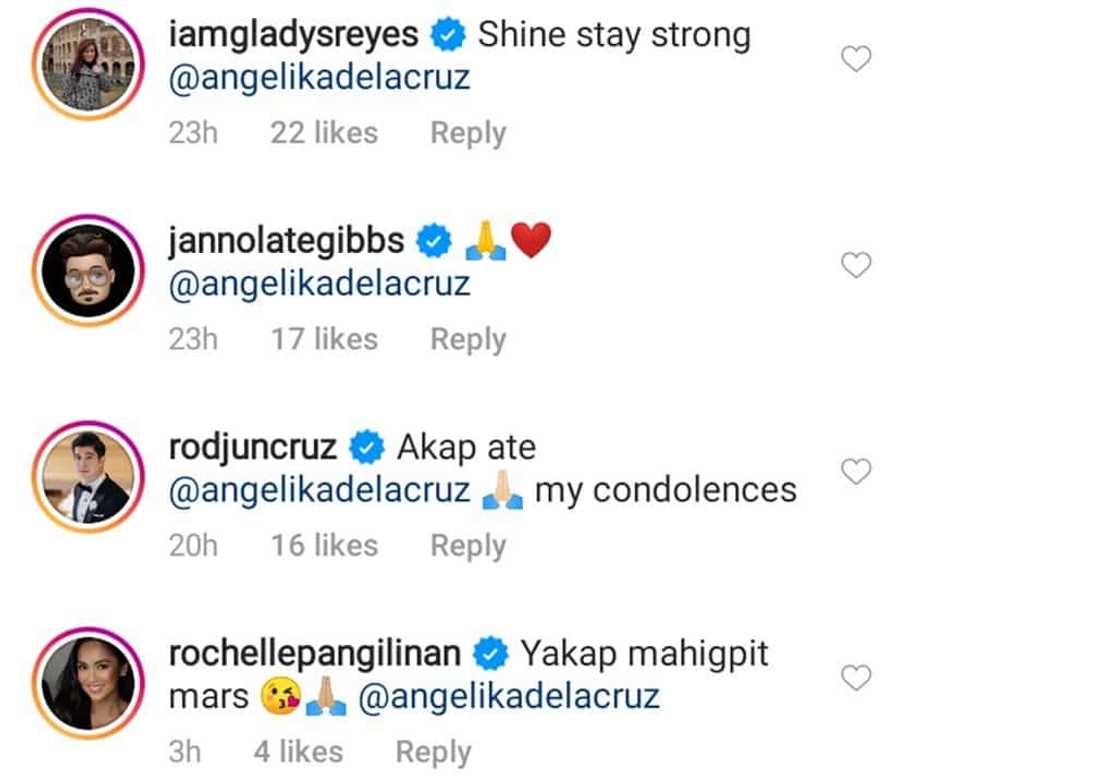The image size is (1120, 783).
Task: Reply to rodjuncruz's condolences comment
Action: (468, 545)
